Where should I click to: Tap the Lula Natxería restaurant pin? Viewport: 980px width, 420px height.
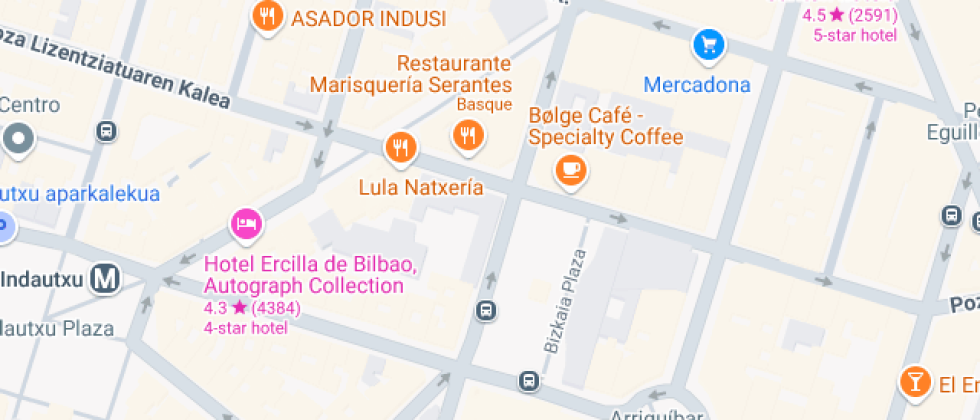tap(400, 149)
